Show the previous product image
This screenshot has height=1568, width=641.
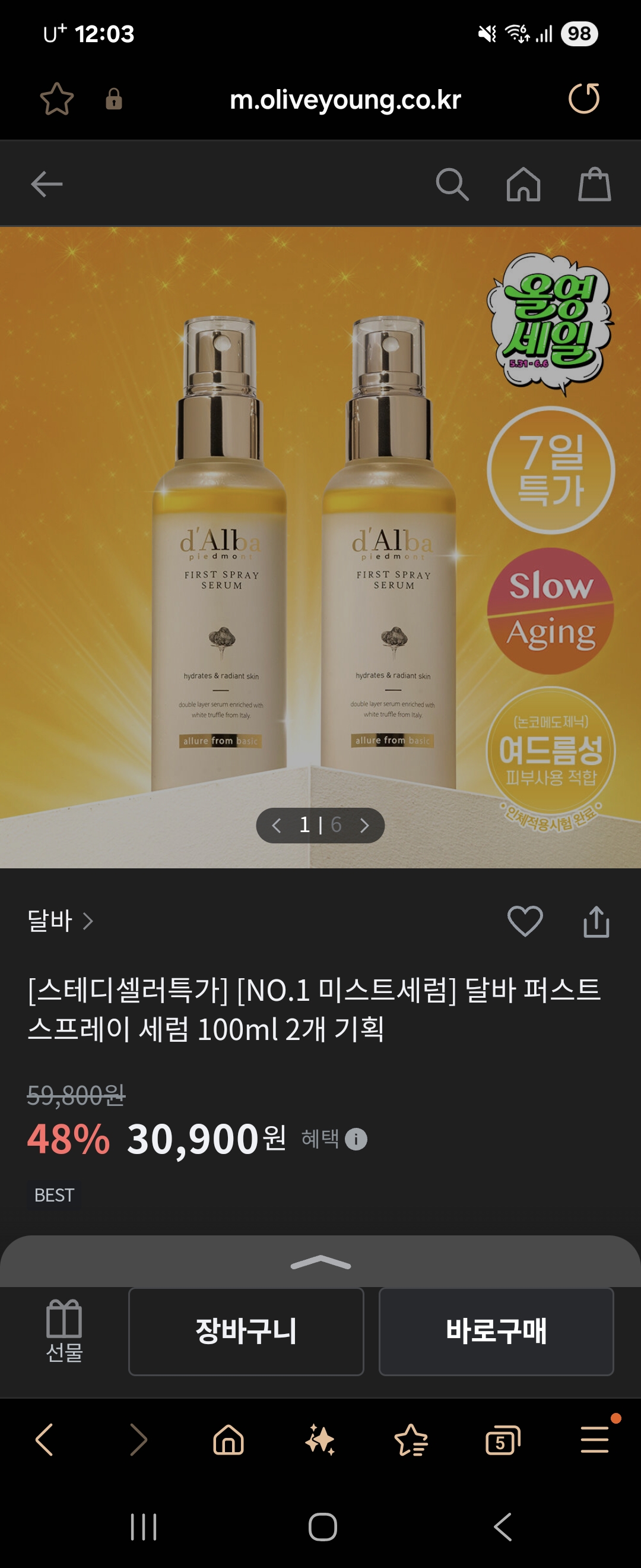(x=276, y=826)
